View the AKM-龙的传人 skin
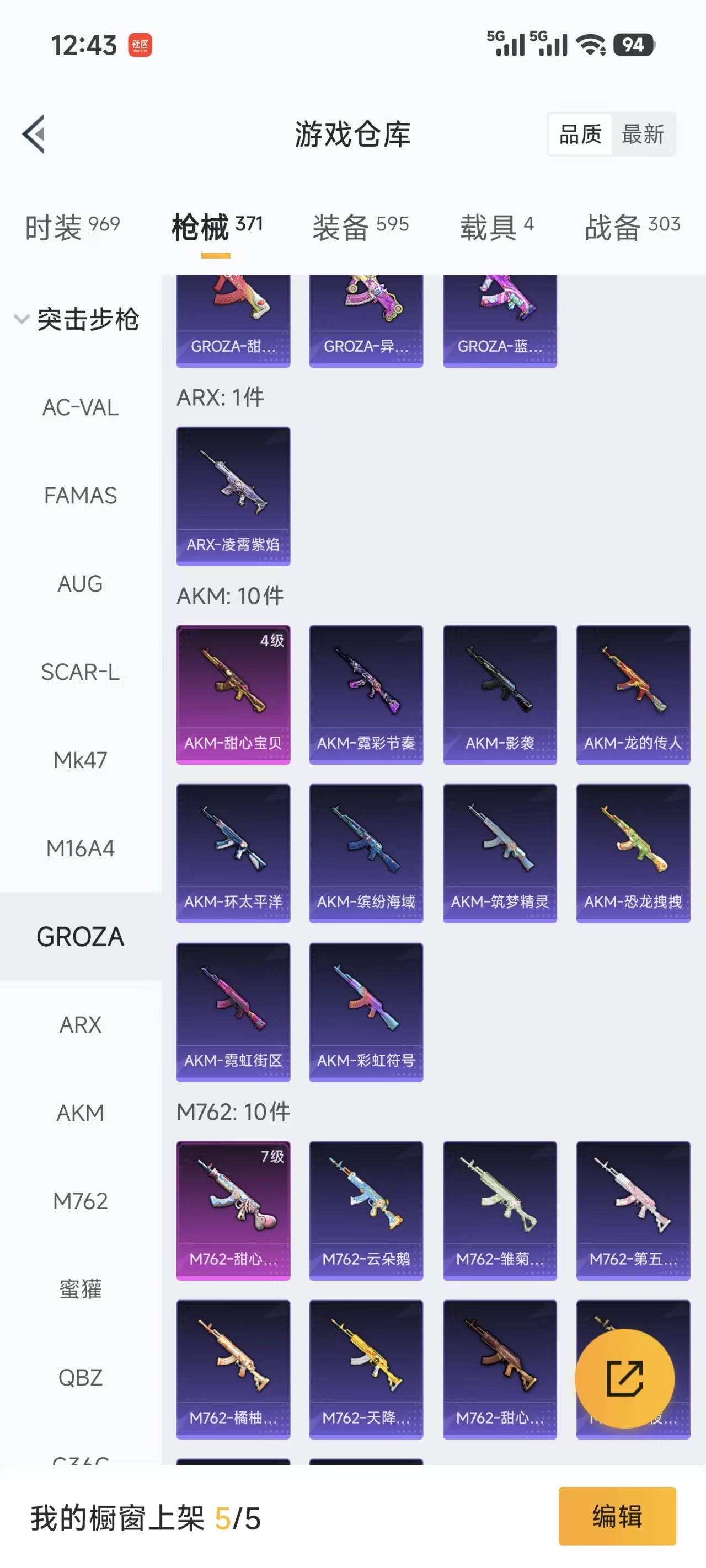Image resolution: width=706 pixels, height=1568 pixels. 632,694
